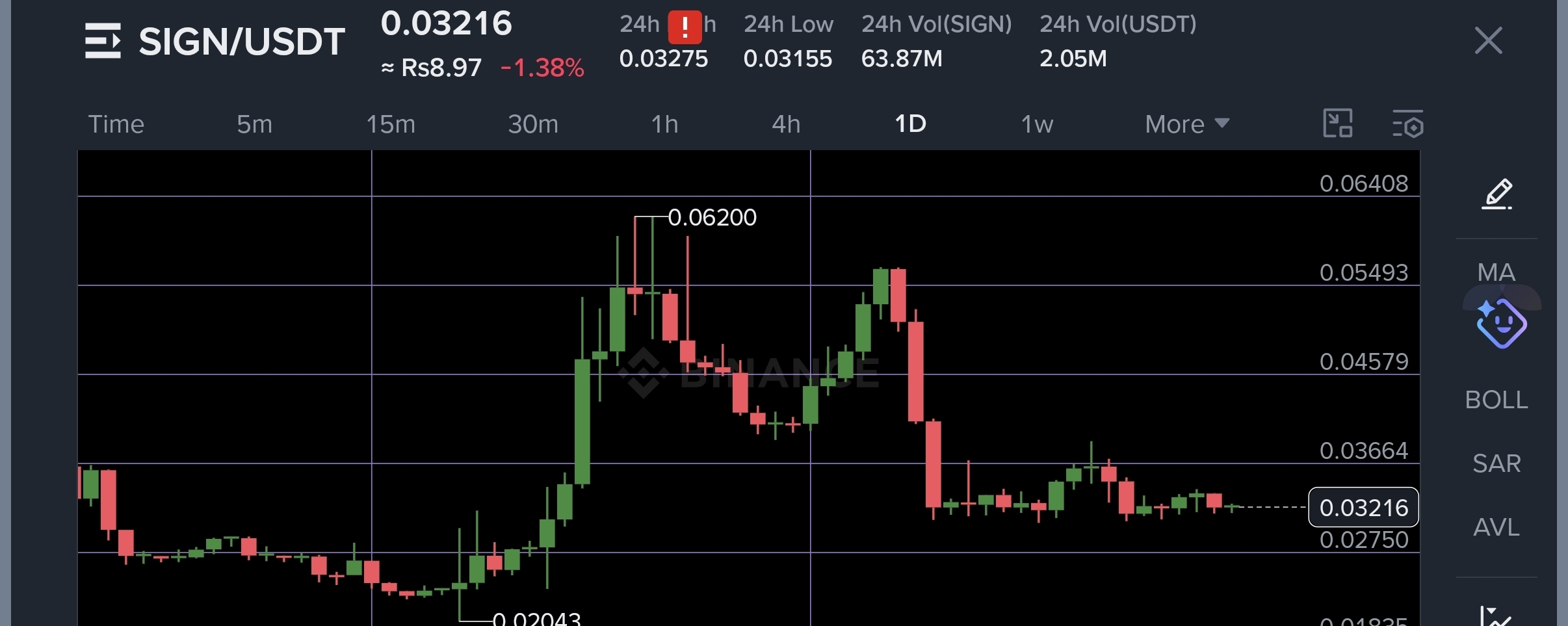Open the chart layout icon

click(x=1338, y=123)
